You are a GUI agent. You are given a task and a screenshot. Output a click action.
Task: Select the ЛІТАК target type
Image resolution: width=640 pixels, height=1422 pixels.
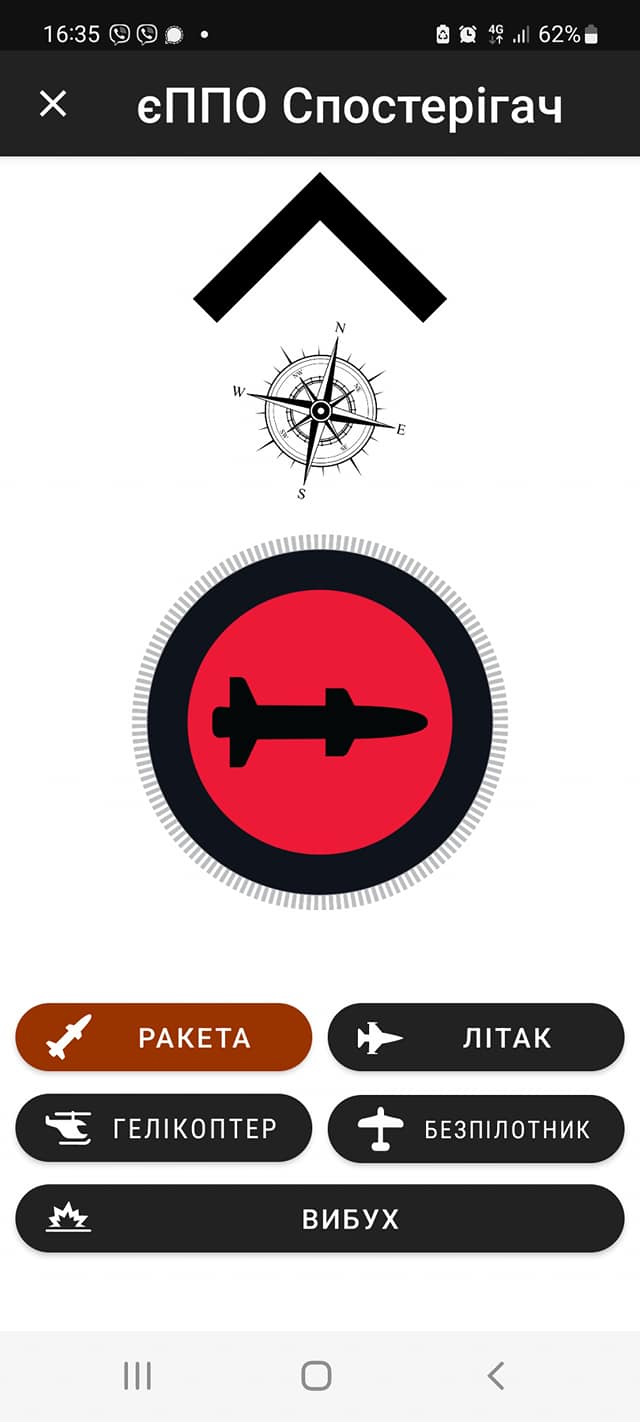point(476,1037)
